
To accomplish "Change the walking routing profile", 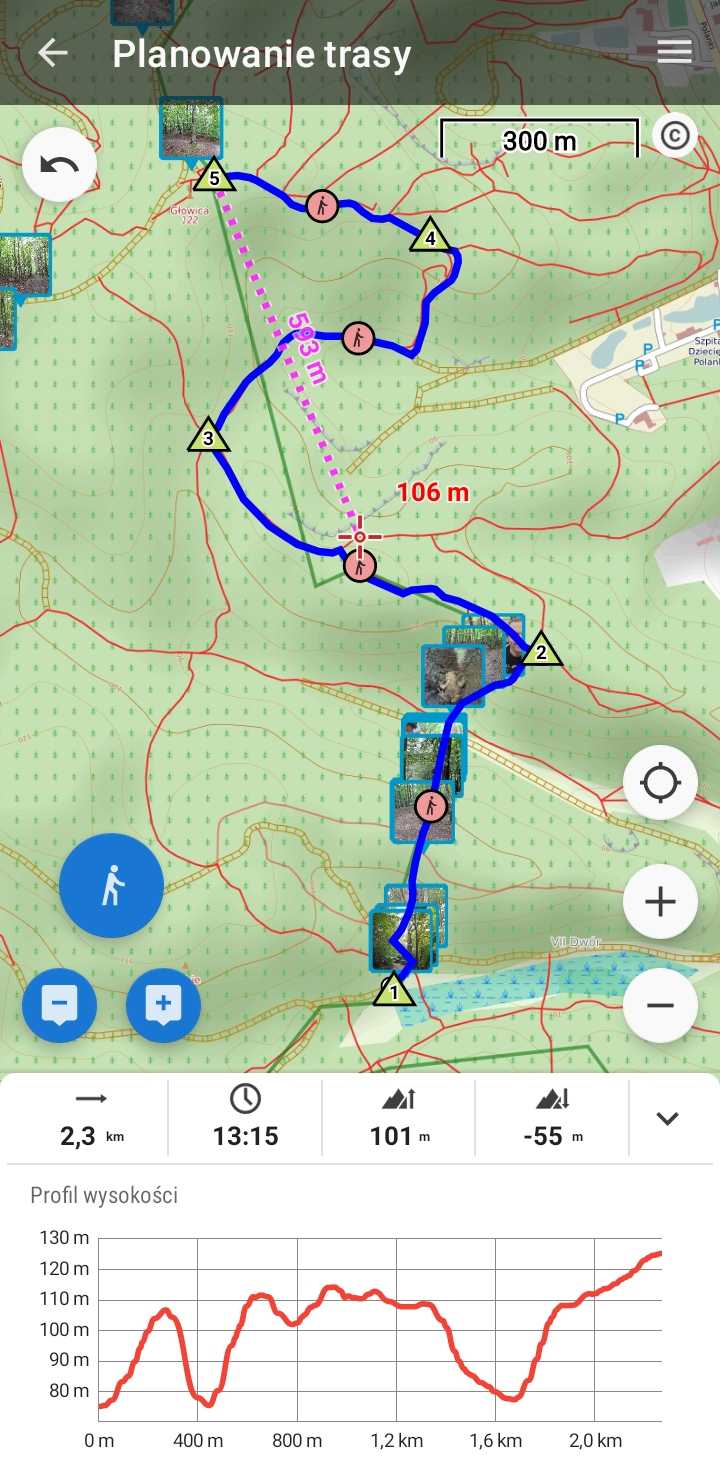I will point(111,885).
